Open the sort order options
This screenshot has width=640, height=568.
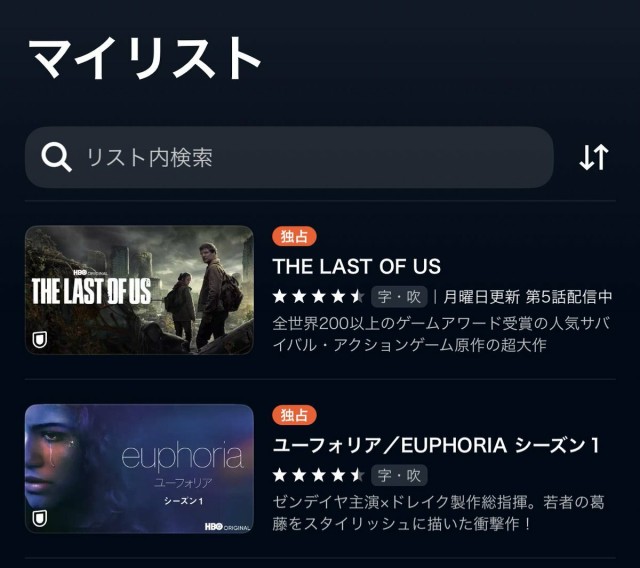[x=594, y=157]
